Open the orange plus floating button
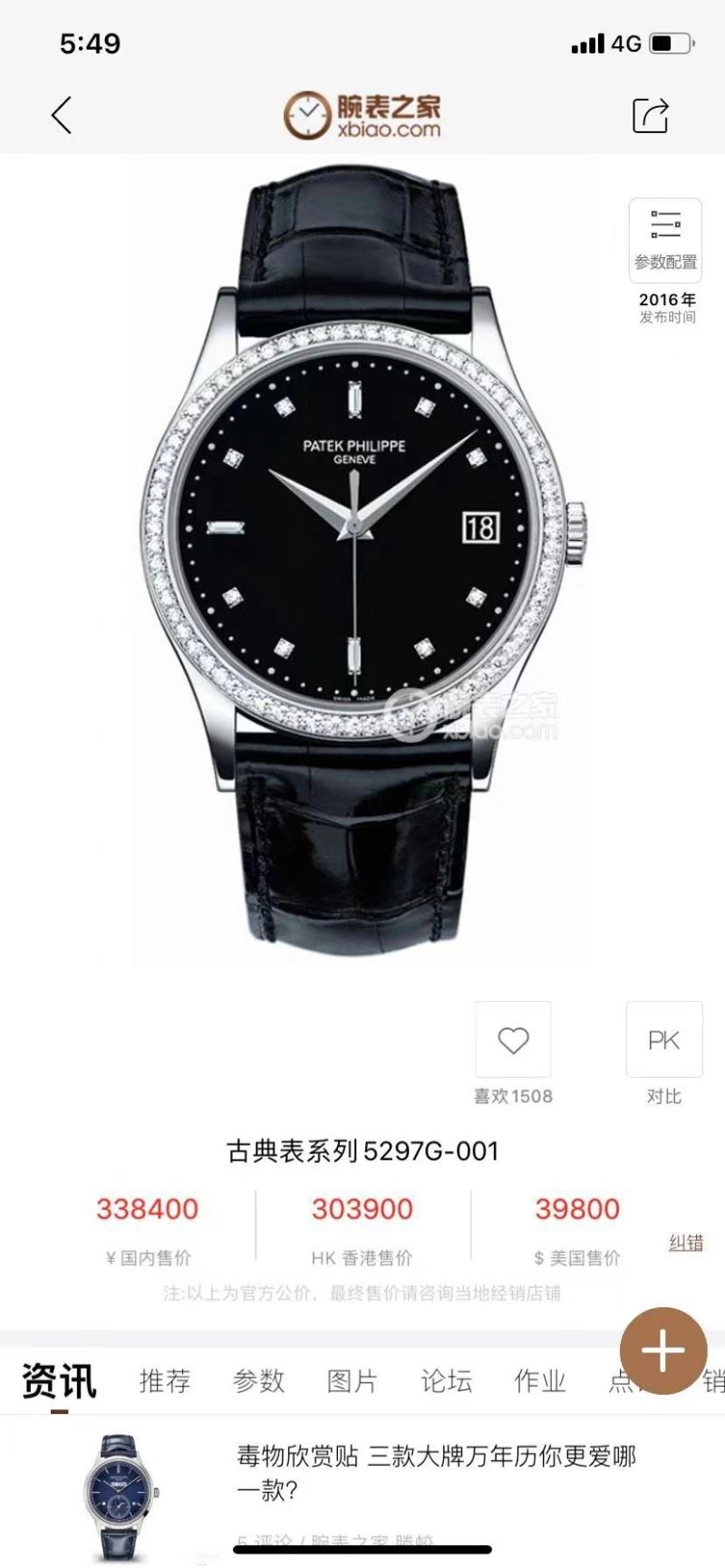725x1568 pixels. (663, 1352)
